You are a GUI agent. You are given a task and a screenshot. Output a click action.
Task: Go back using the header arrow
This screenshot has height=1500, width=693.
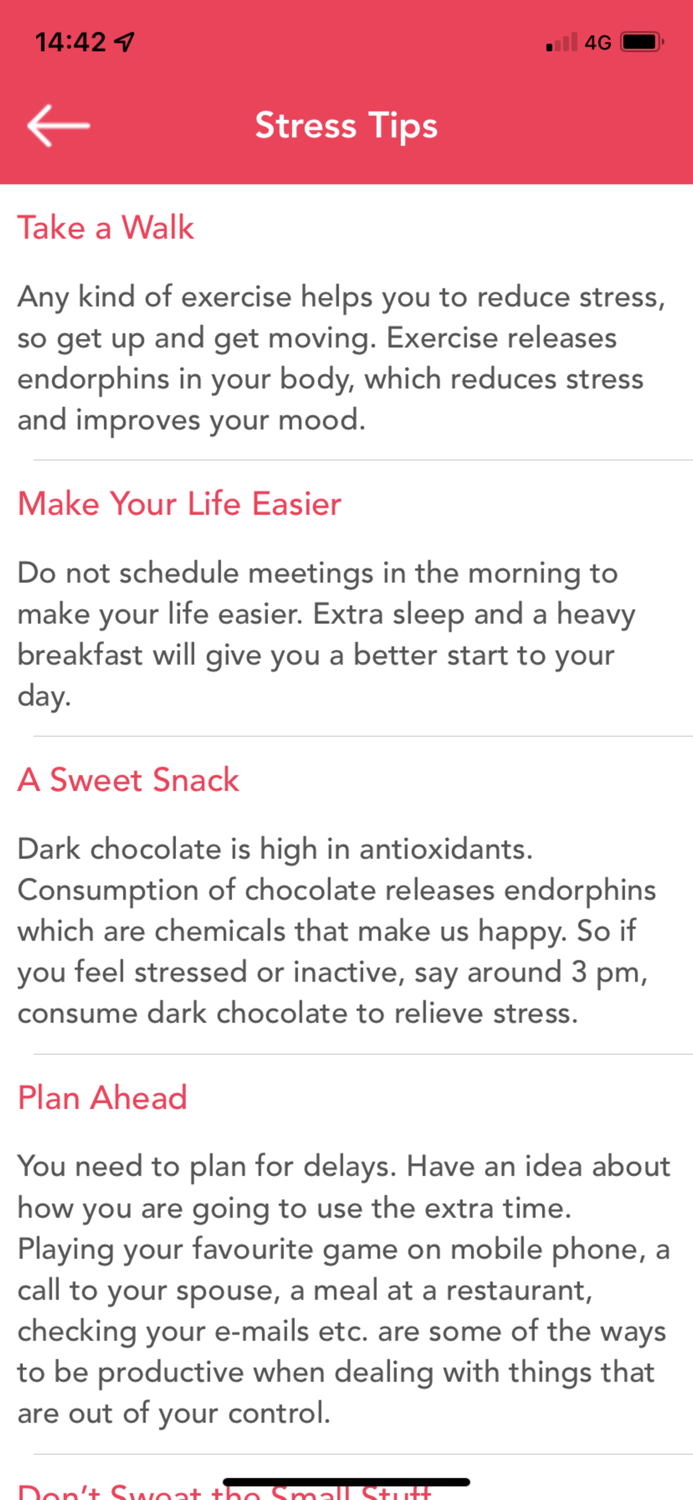click(58, 126)
